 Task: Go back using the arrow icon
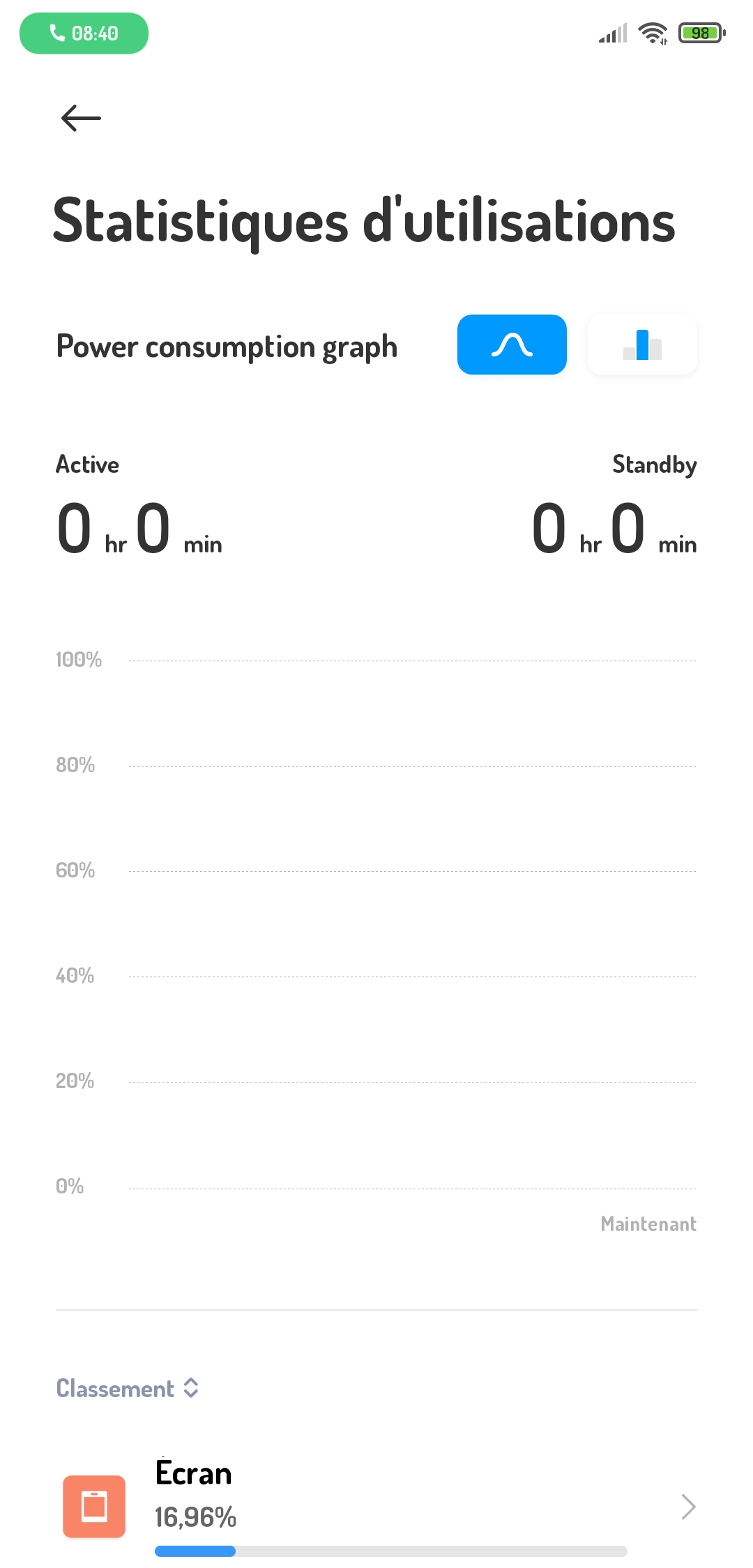[81, 118]
